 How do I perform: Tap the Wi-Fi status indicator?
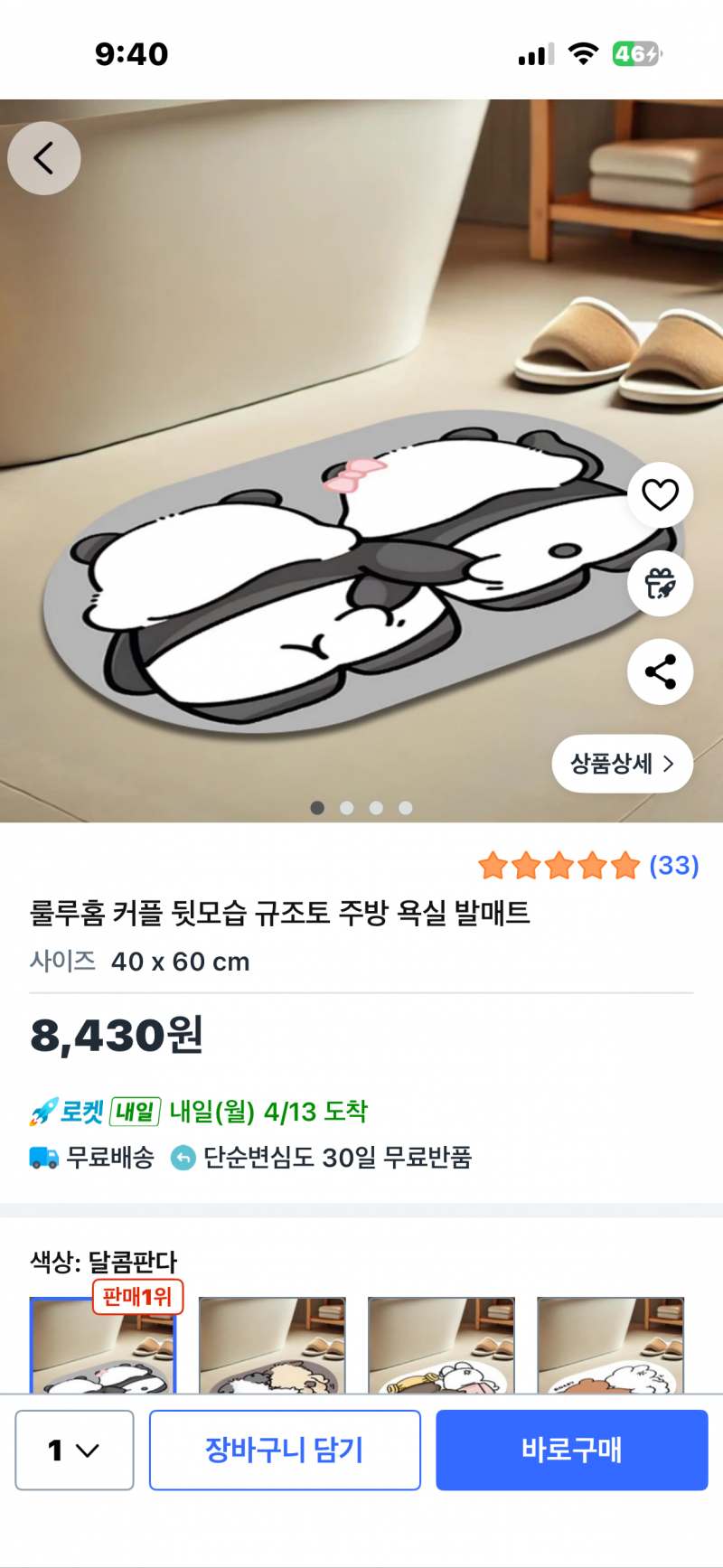click(584, 52)
